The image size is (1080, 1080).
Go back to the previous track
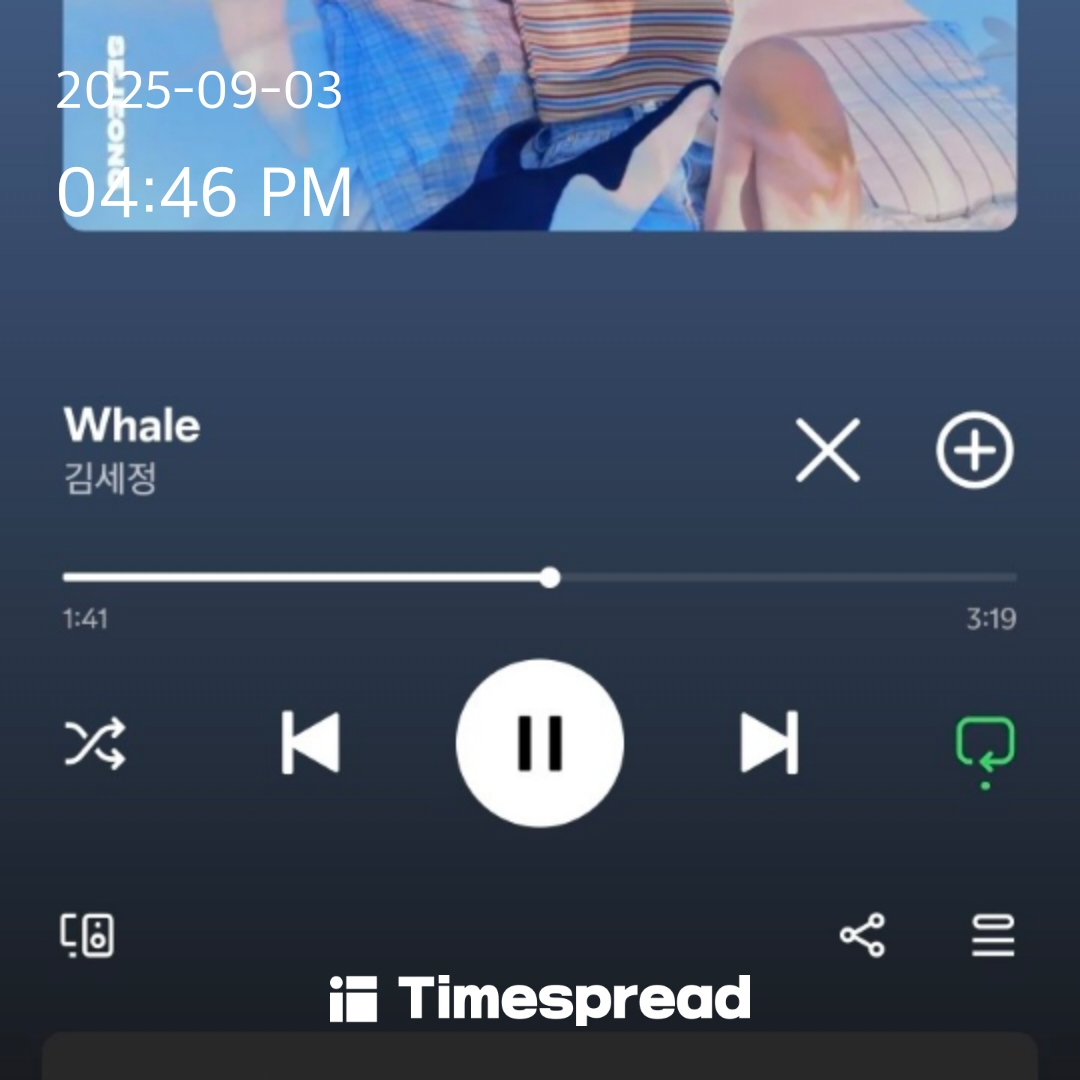point(310,743)
